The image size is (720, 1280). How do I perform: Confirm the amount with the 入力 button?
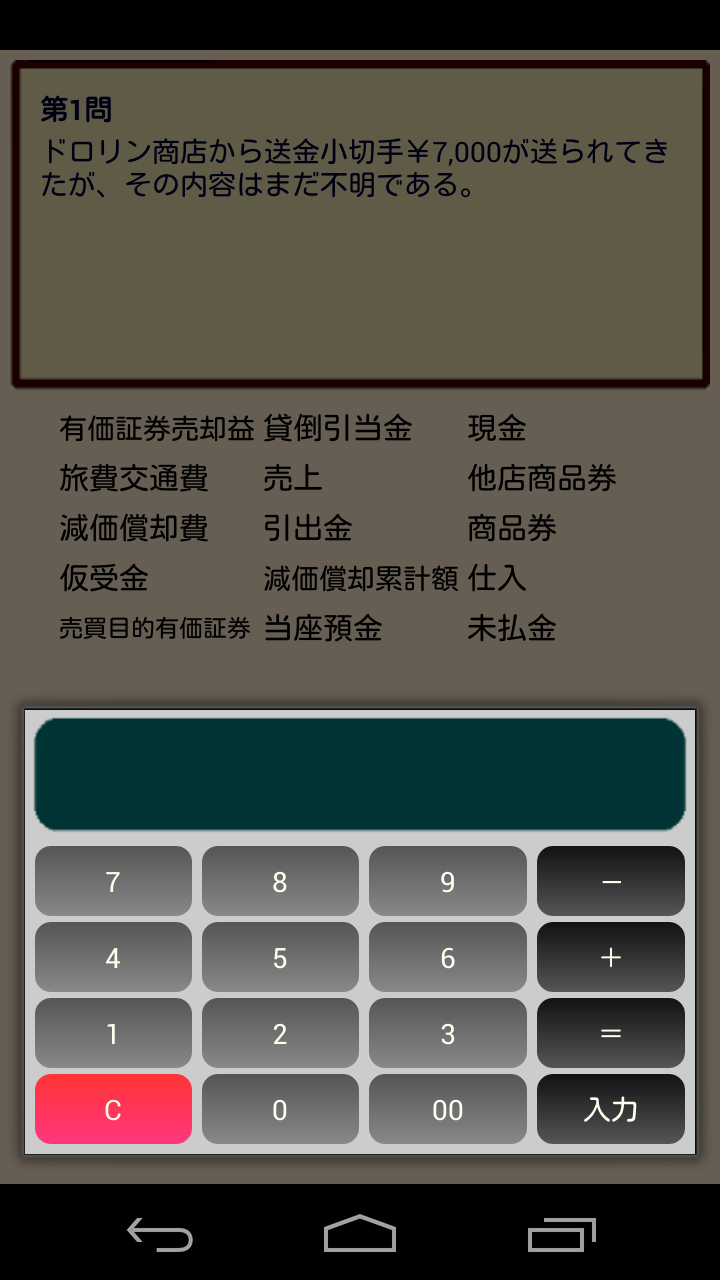click(x=611, y=1109)
